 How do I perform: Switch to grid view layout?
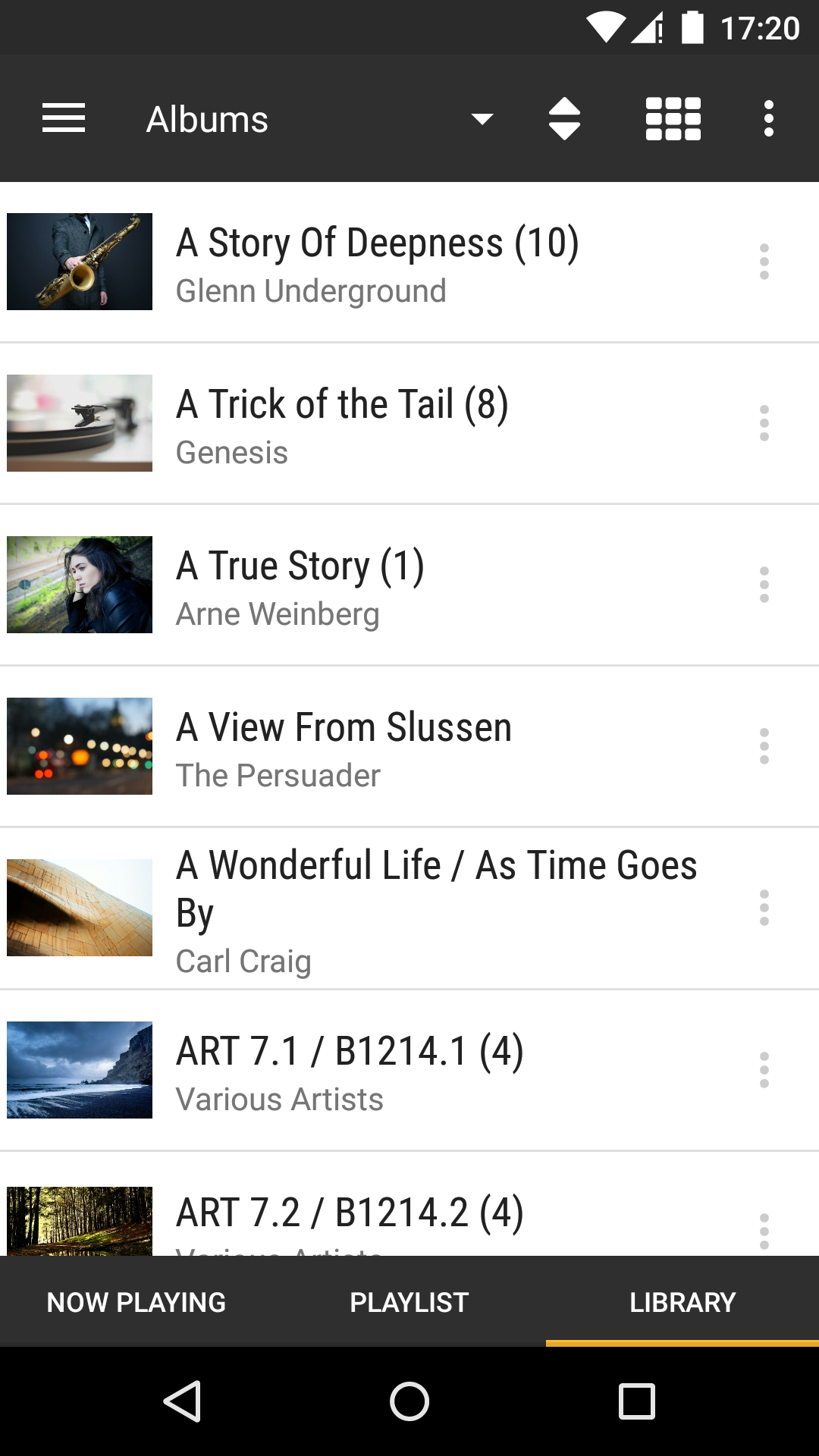tap(673, 118)
